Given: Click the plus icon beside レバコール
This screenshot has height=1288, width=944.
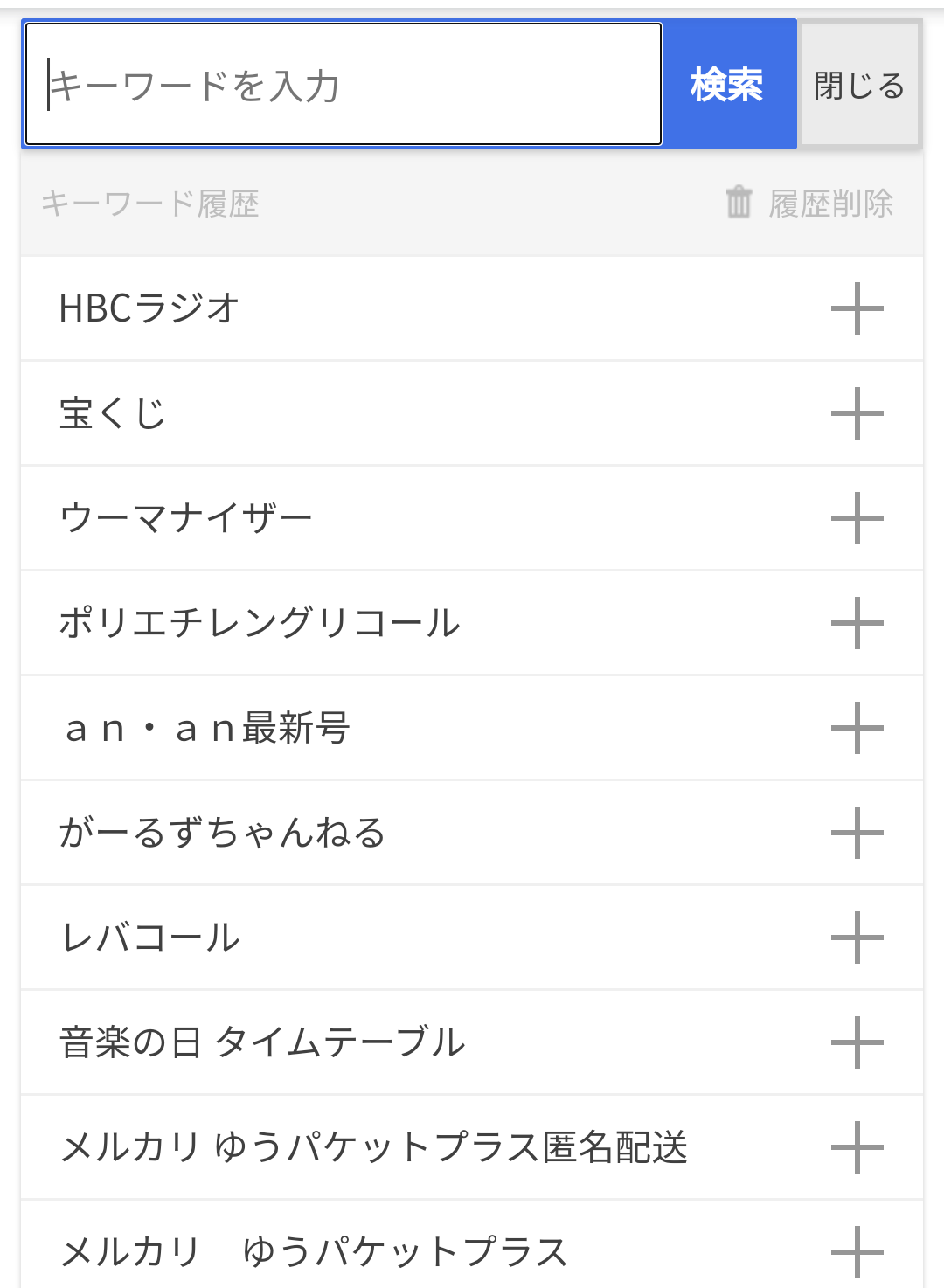Looking at the screenshot, I should pos(857,937).
